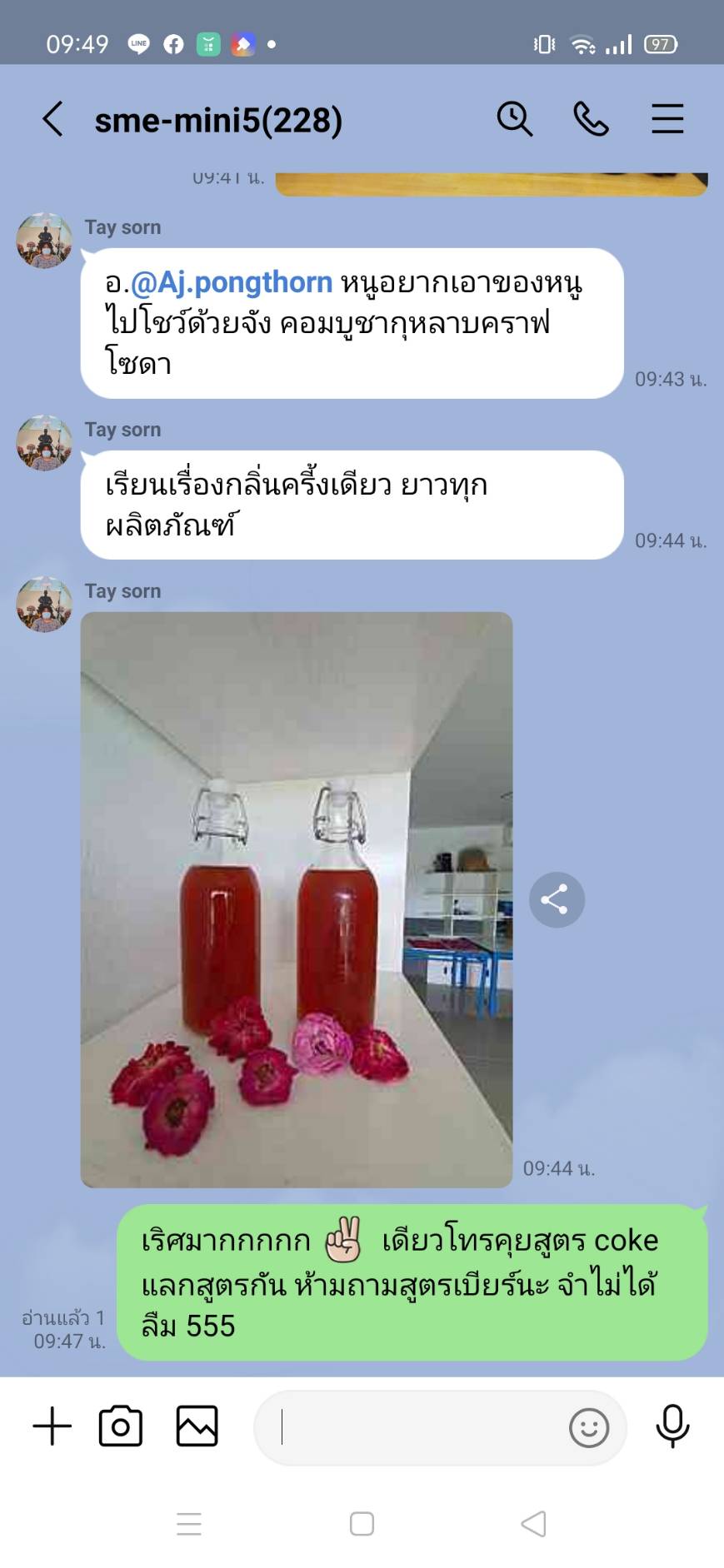Open the plus attachment menu

tap(52, 1426)
